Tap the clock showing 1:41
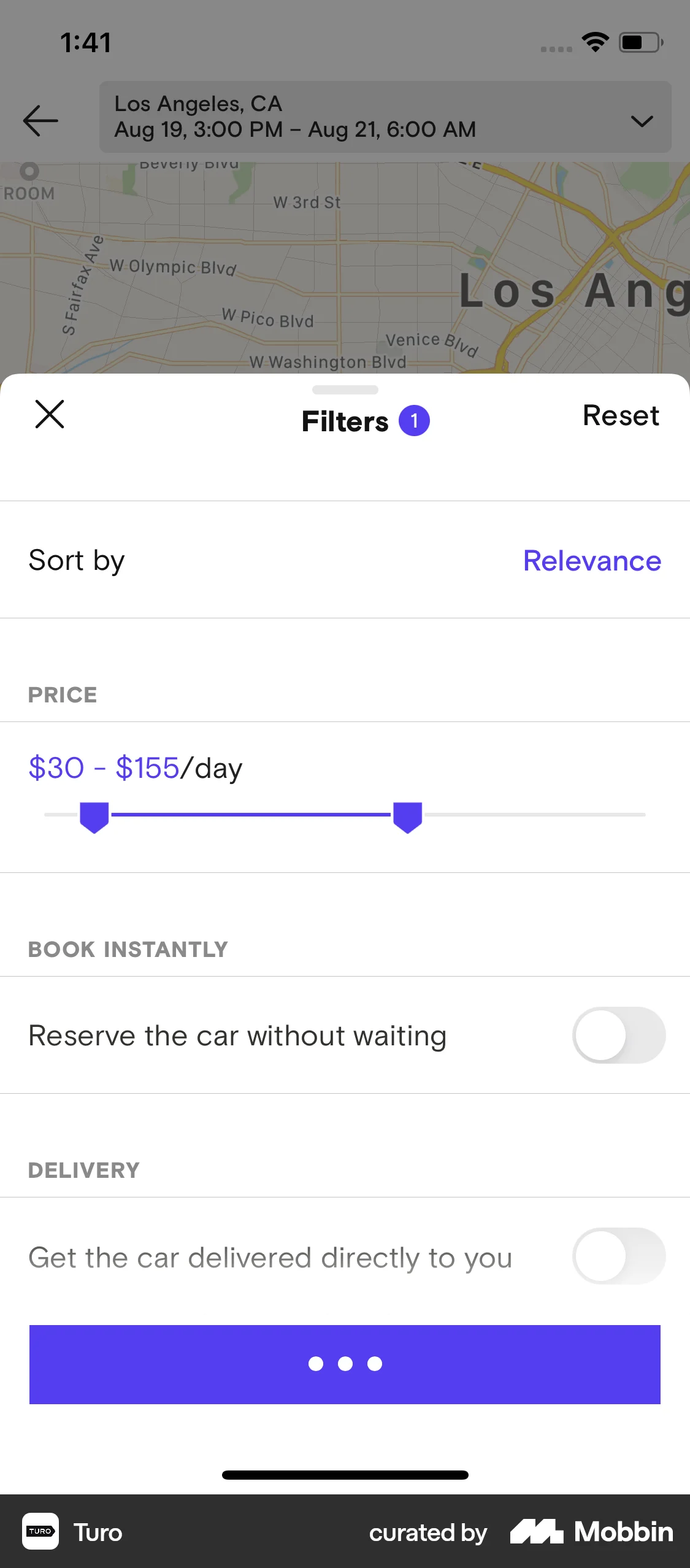The image size is (690, 1568). pos(85,42)
